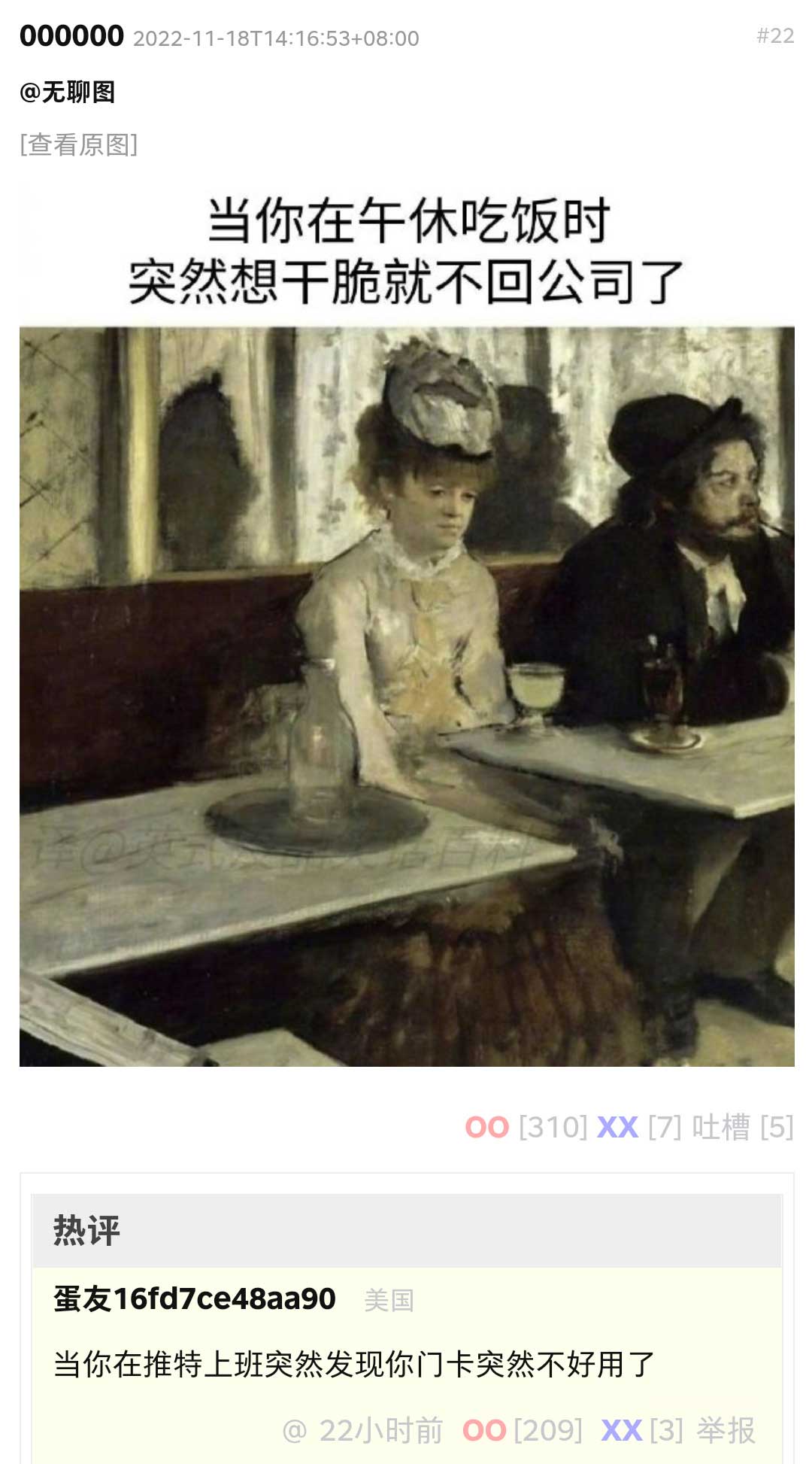This screenshot has width=812, height=1464.
Task: Open 吐槽 [5] comments for the post
Action: click(742, 1127)
